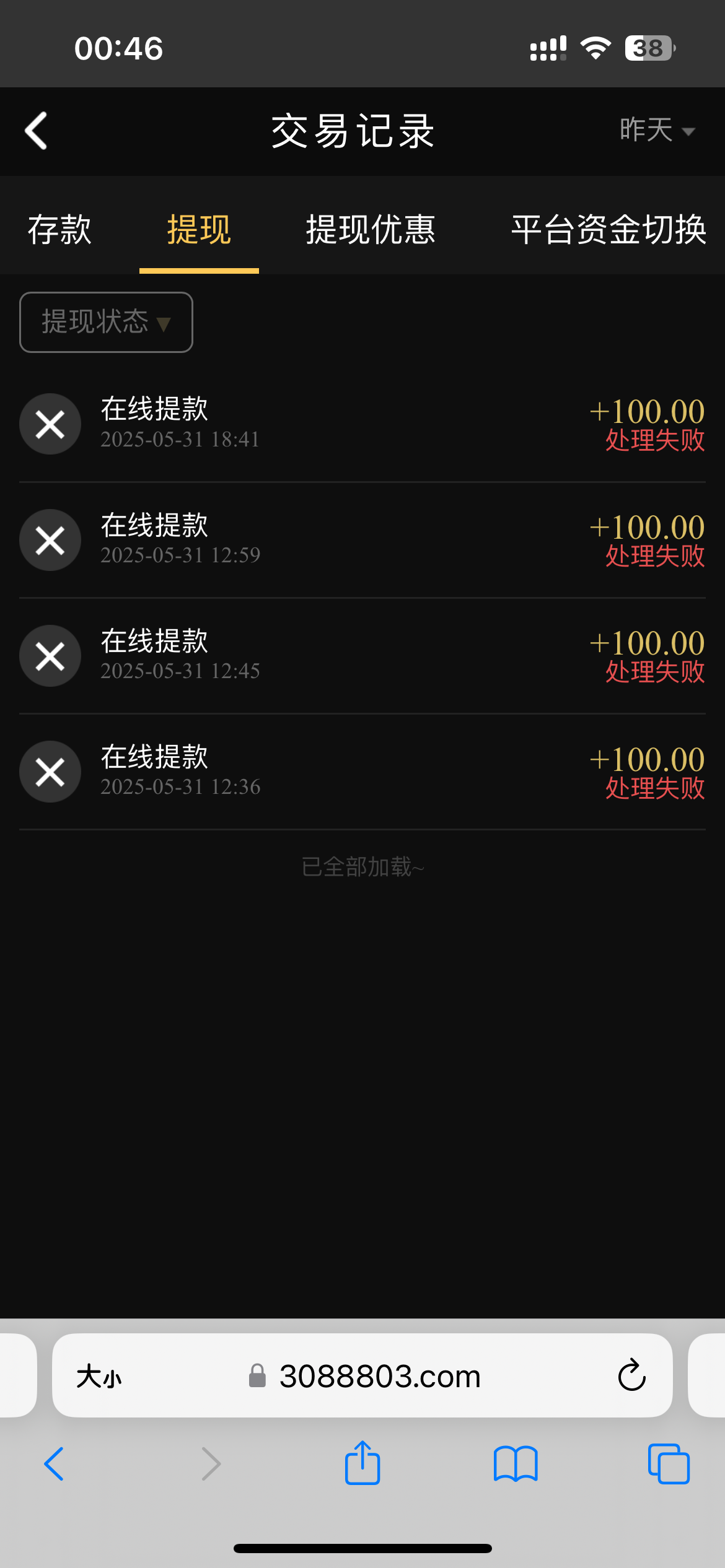Open Safari bookmarks
The width and height of the screenshot is (725, 1568).
516,1463
